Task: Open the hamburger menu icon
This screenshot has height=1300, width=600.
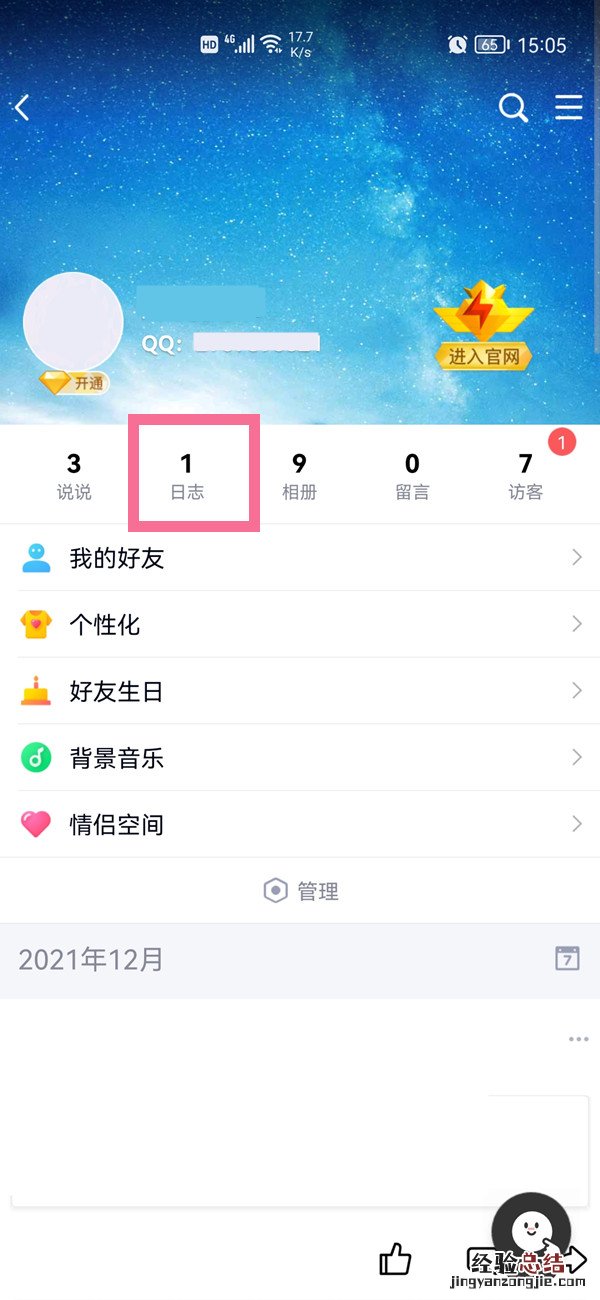Action: [x=569, y=107]
